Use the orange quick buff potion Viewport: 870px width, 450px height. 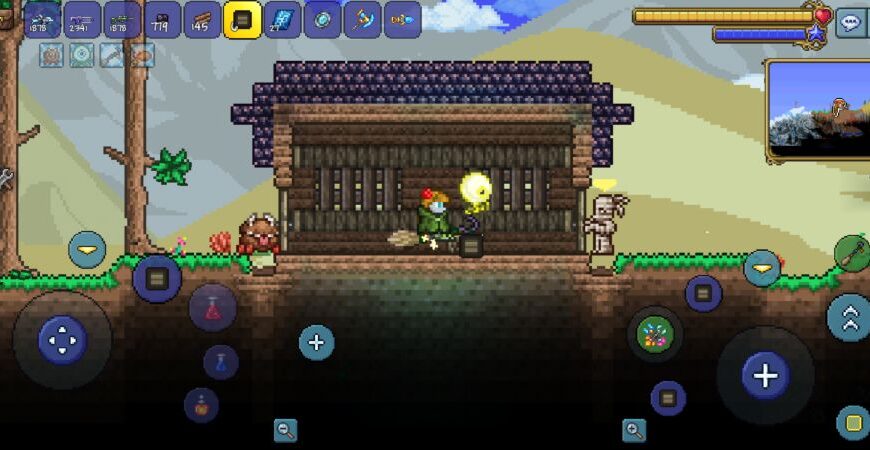pos(201,404)
